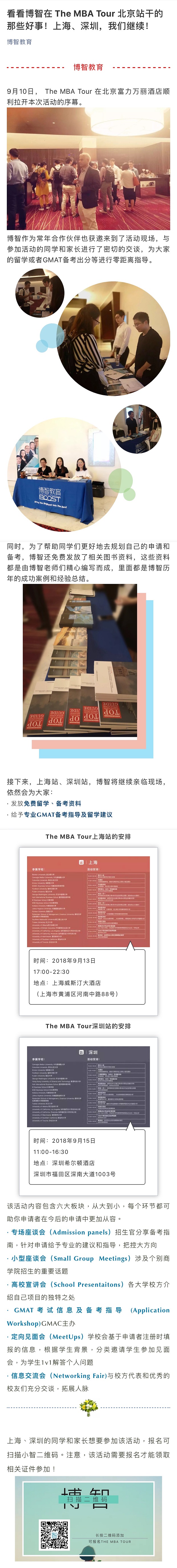Image resolution: width=177 pixels, height=1568 pixels.
Task: Open the Shanghai station schedule image
Action: (88, 901)
